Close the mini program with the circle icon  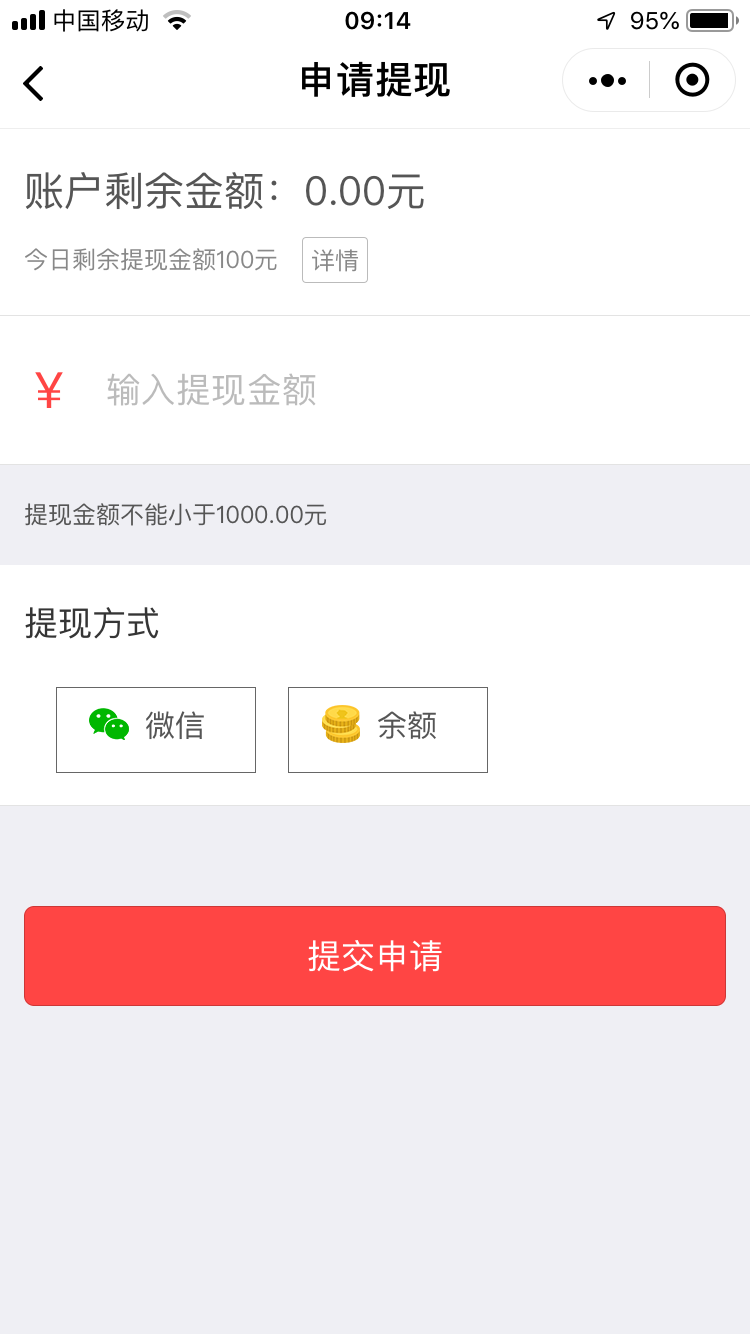(x=692, y=81)
